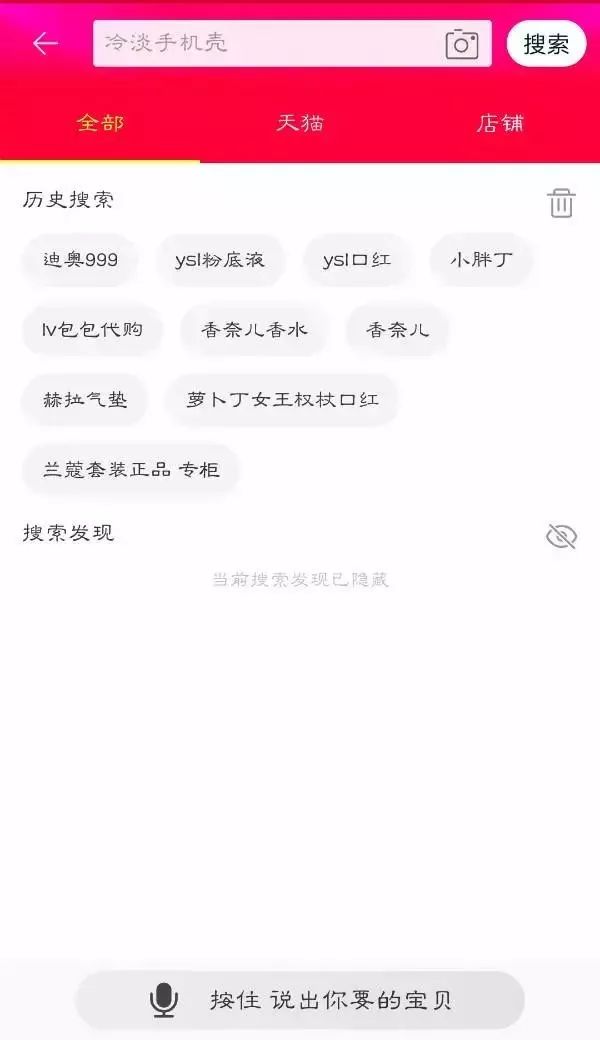The image size is (600, 1040).
Task: Switch to the 天猫 tab
Action: click(x=300, y=124)
